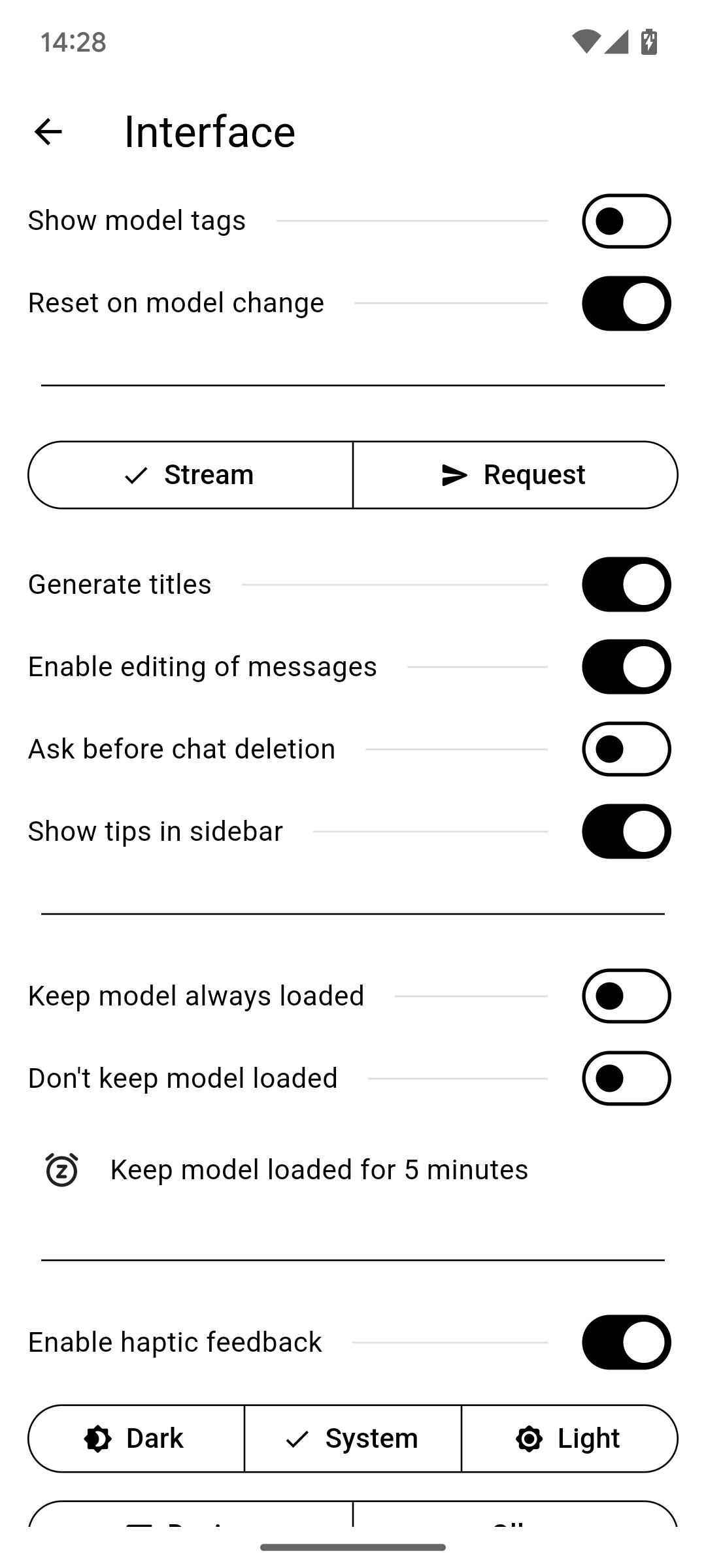The width and height of the screenshot is (706, 1568).
Task: Disable Show tips in sidebar
Action: 626,831
